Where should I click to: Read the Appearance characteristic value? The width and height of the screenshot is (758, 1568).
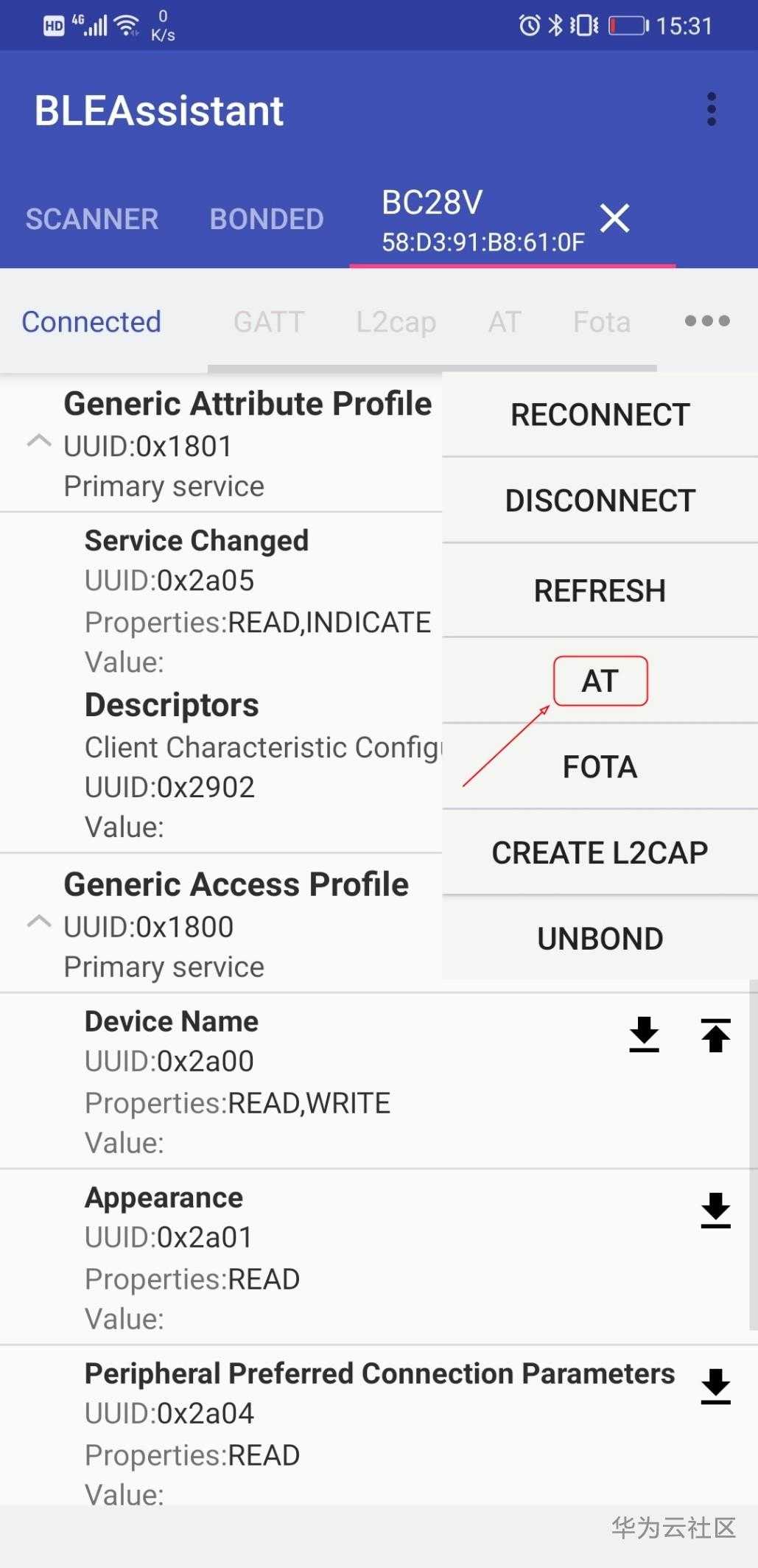715,1211
